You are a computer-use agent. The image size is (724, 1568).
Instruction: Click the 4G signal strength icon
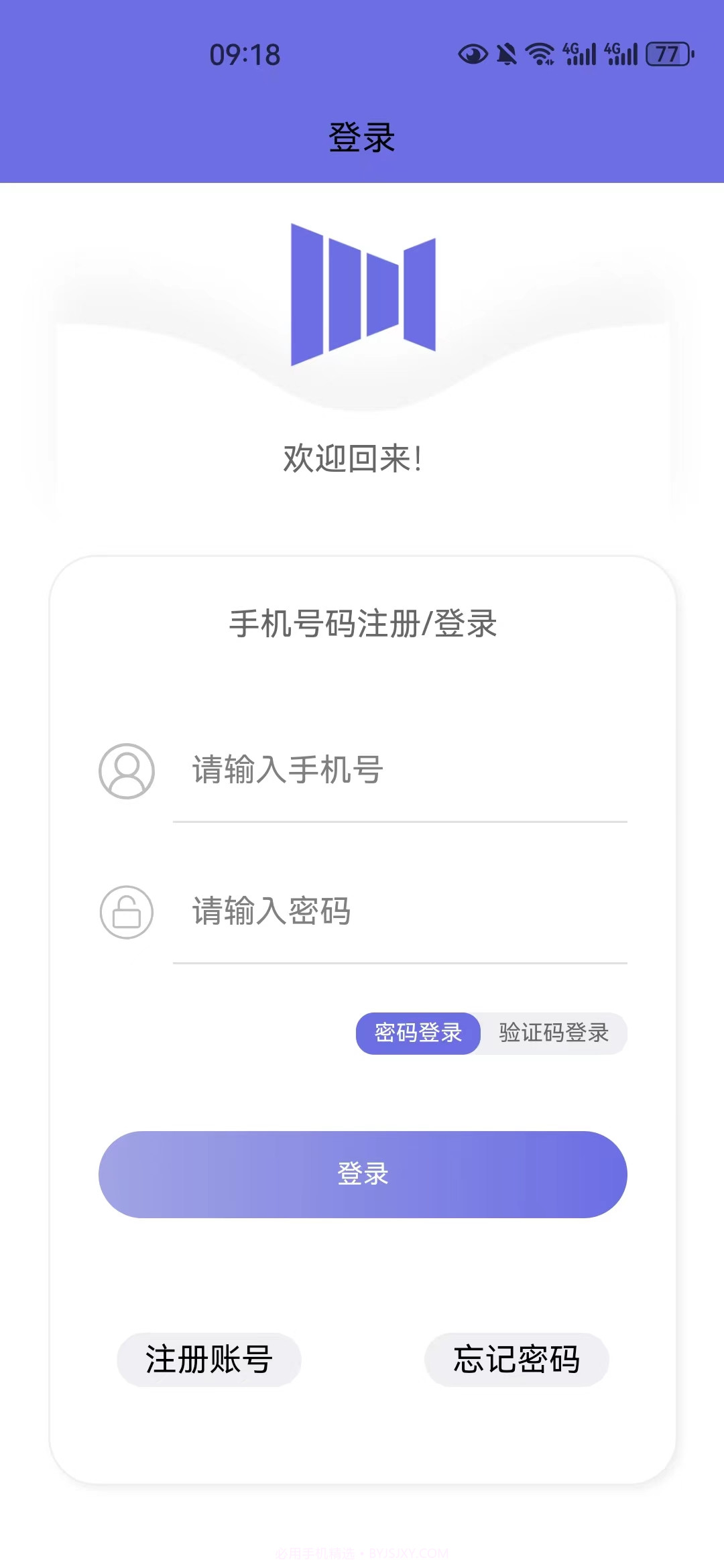578,54
